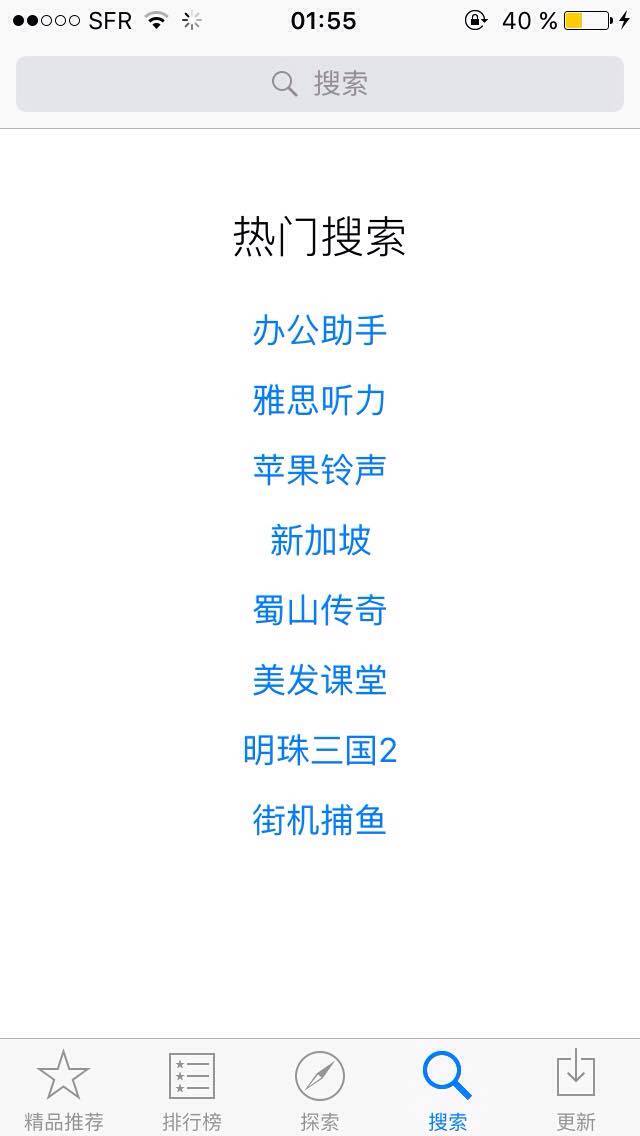The image size is (640, 1136).
Task: Tap the 搜索 search field
Action: pos(320,84)
